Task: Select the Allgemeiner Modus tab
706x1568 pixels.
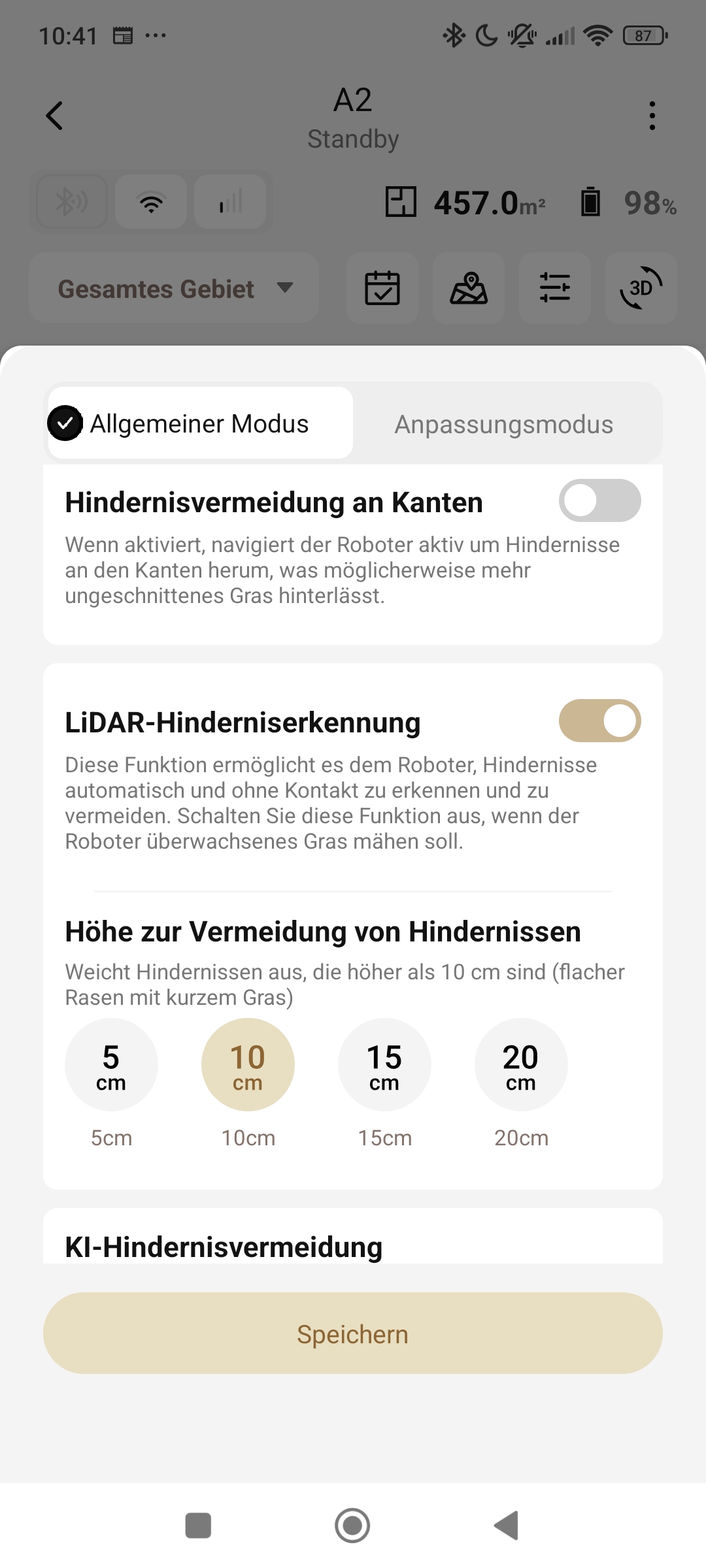Action: pyautogui.click(x=200, y=423)
